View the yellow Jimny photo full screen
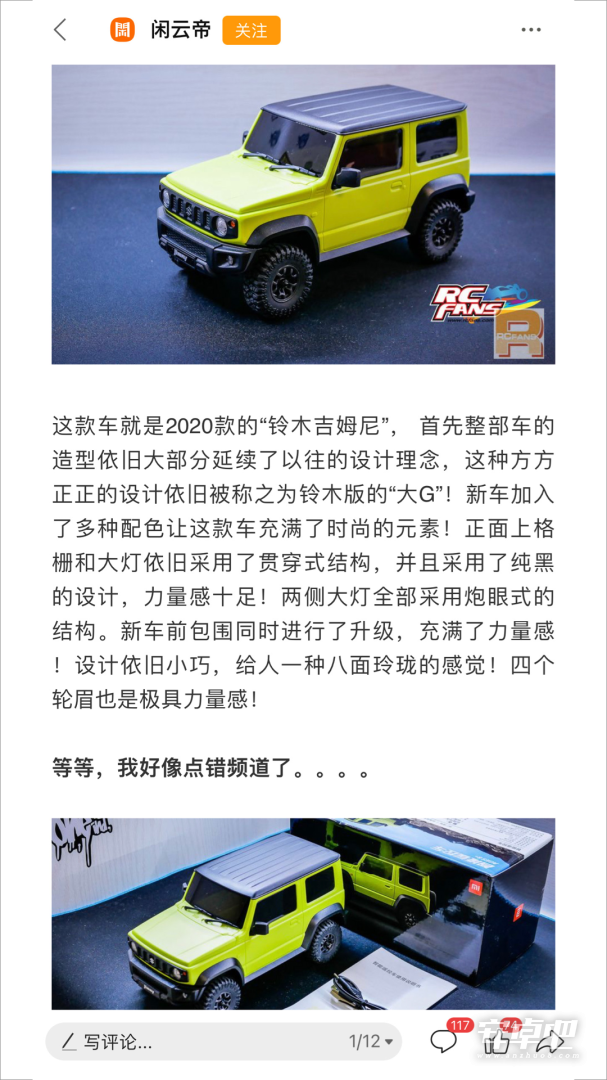 303,214
